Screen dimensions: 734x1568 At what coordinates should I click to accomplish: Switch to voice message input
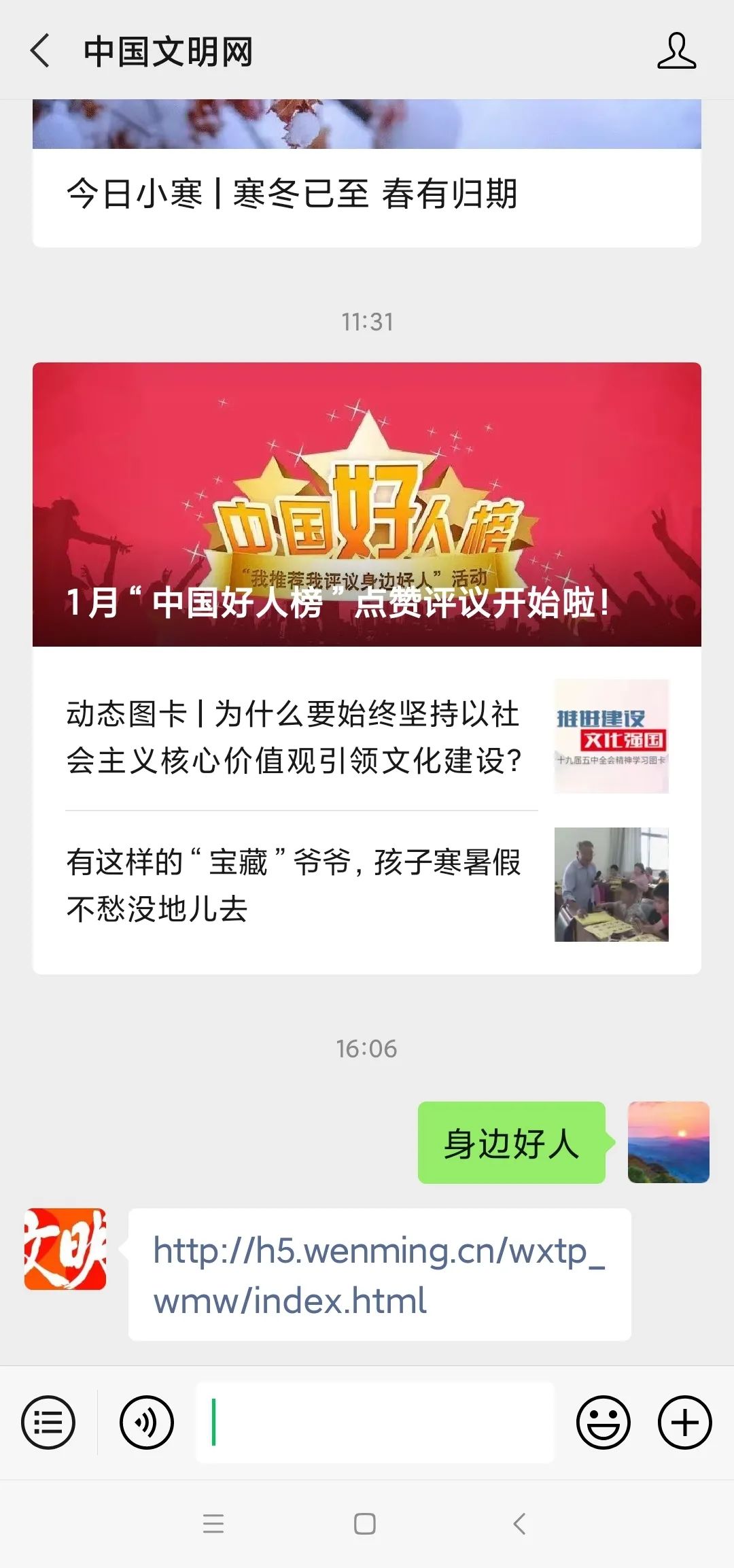pos(146,1422)
